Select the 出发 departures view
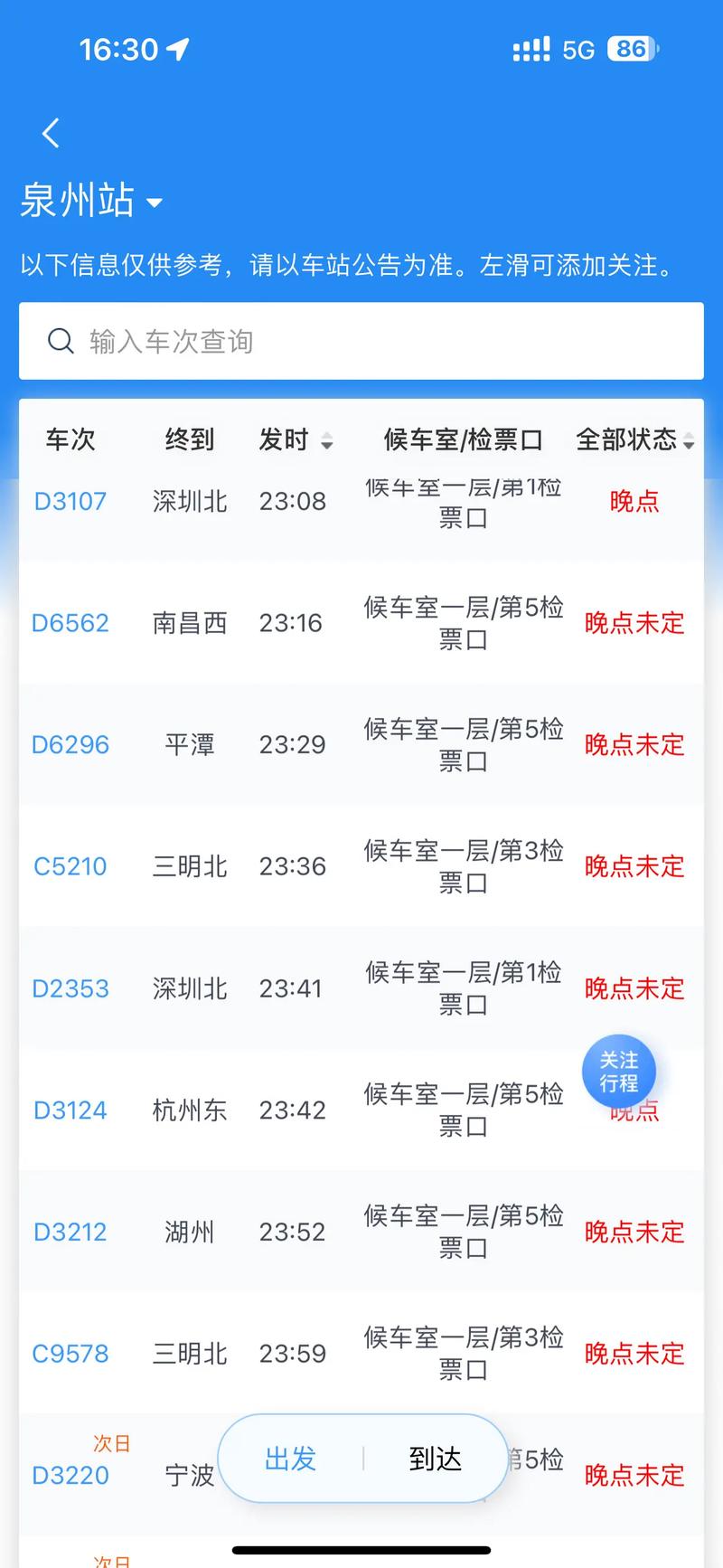Image resolution: width=723 pixels, height=1568 pixels. (x=290, y=1458)
